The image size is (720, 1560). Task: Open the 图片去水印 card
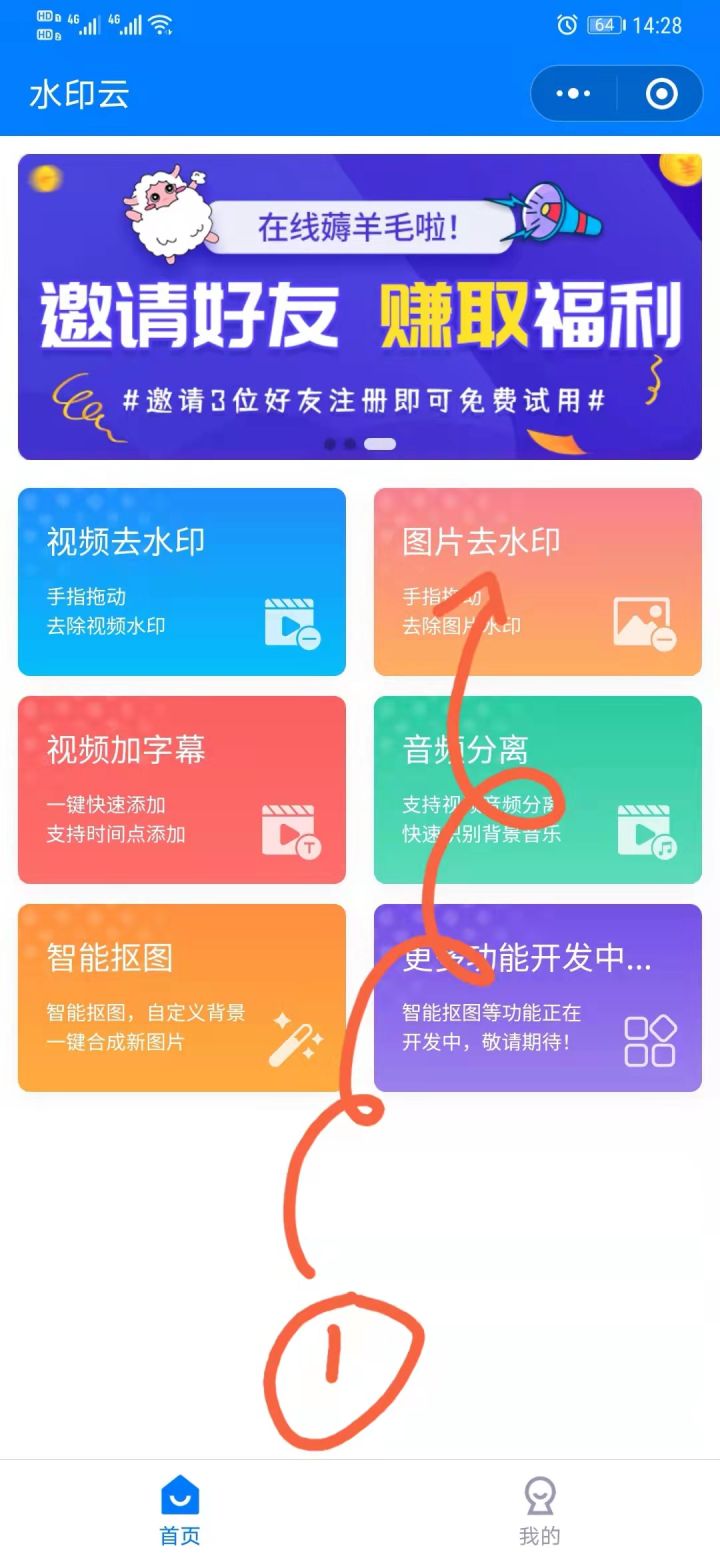(x=537, y=580)
